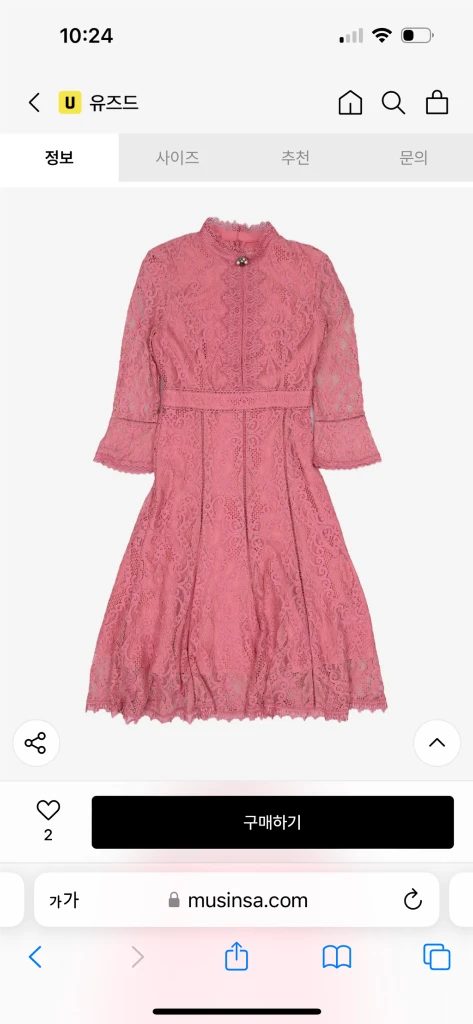
Task: Open the home icon in header
Action: 350,103
